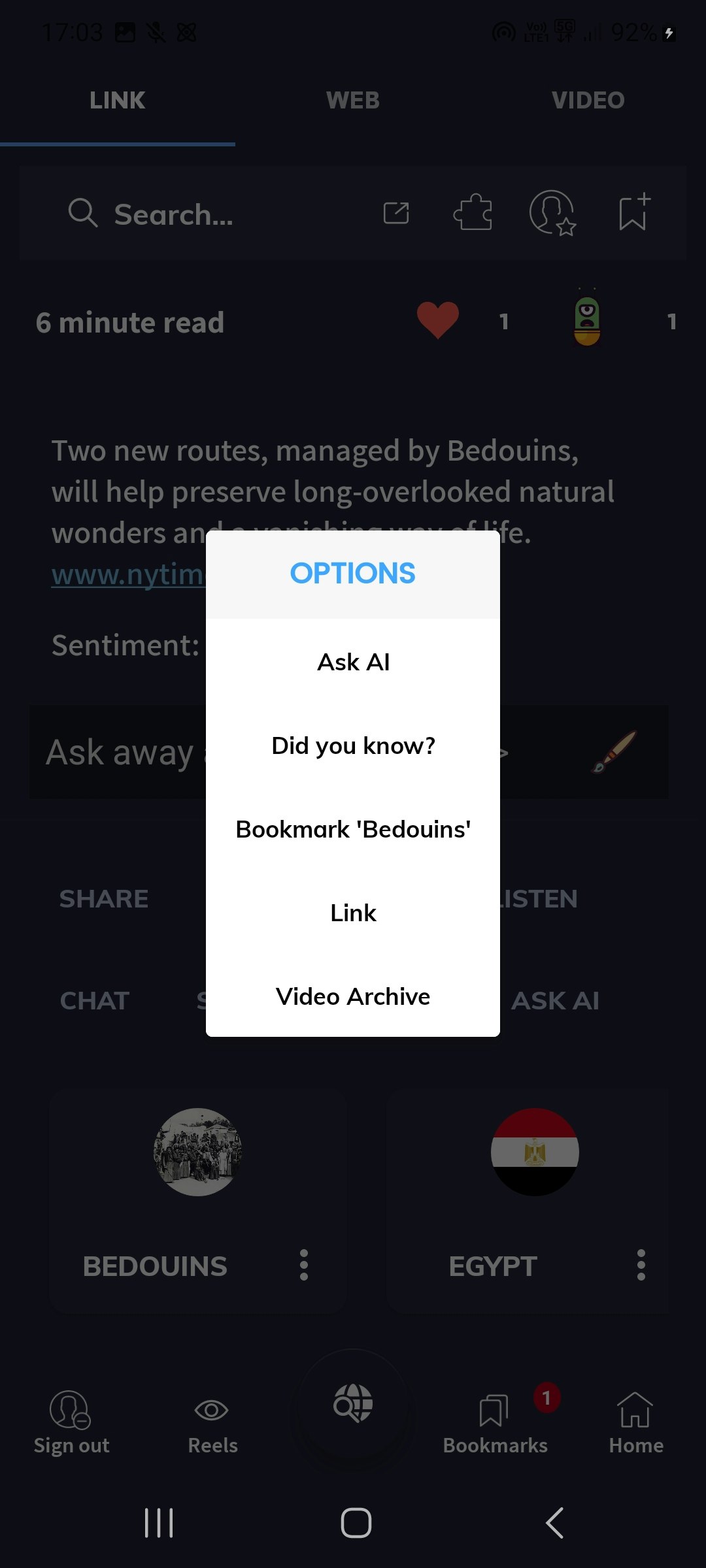
Task: Open the user favorites icon
Action: click(x=552, y=212)
